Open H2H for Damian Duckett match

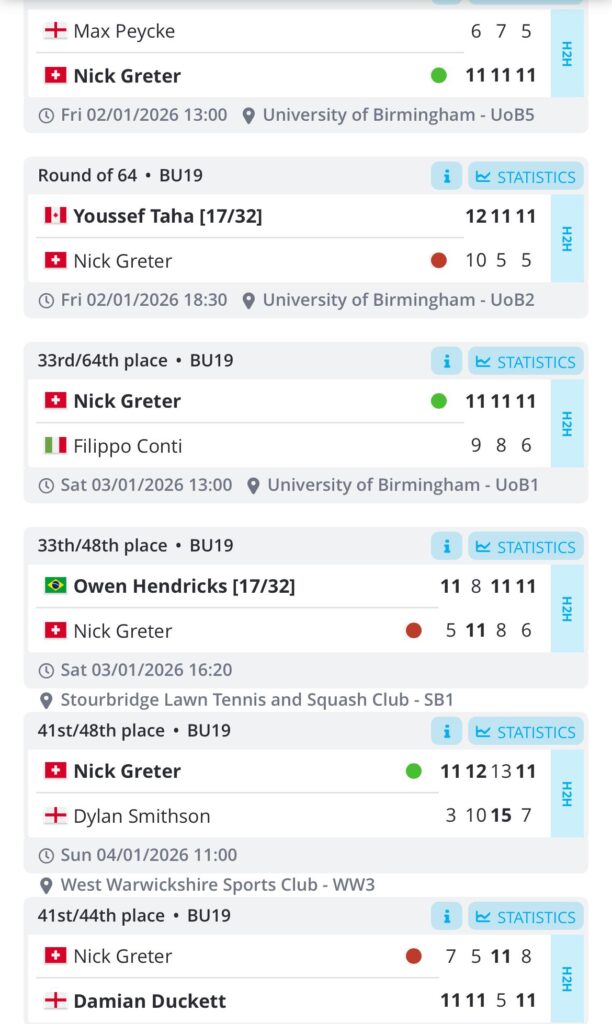(566, 978)
